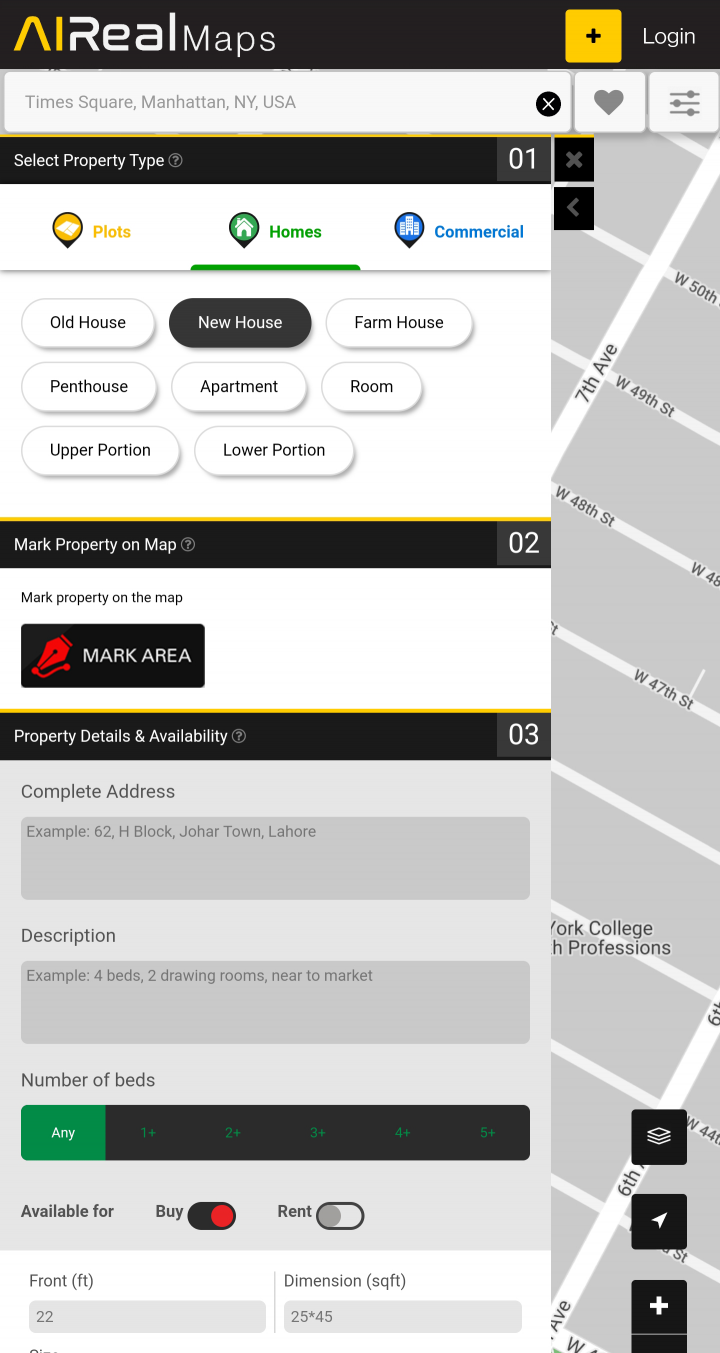Enter text in the Description box

(x=275, y=1002)
